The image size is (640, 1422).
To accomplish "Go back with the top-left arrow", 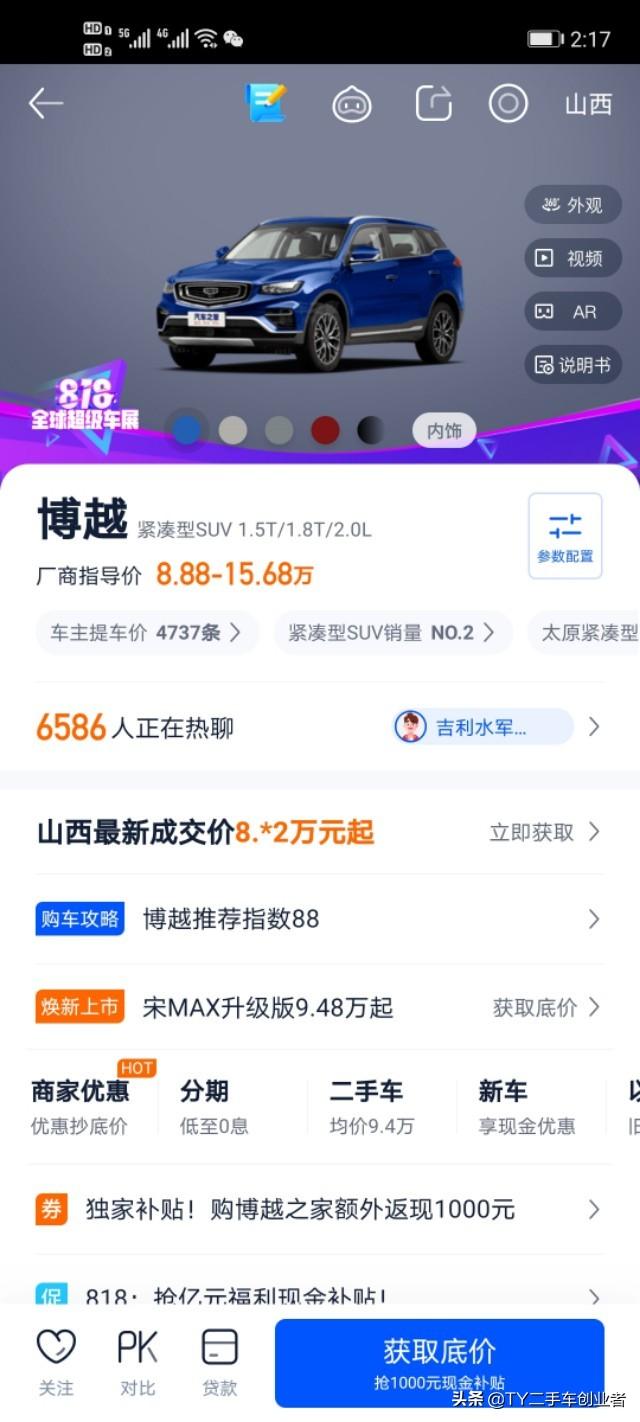I will [x=46, y=103].
